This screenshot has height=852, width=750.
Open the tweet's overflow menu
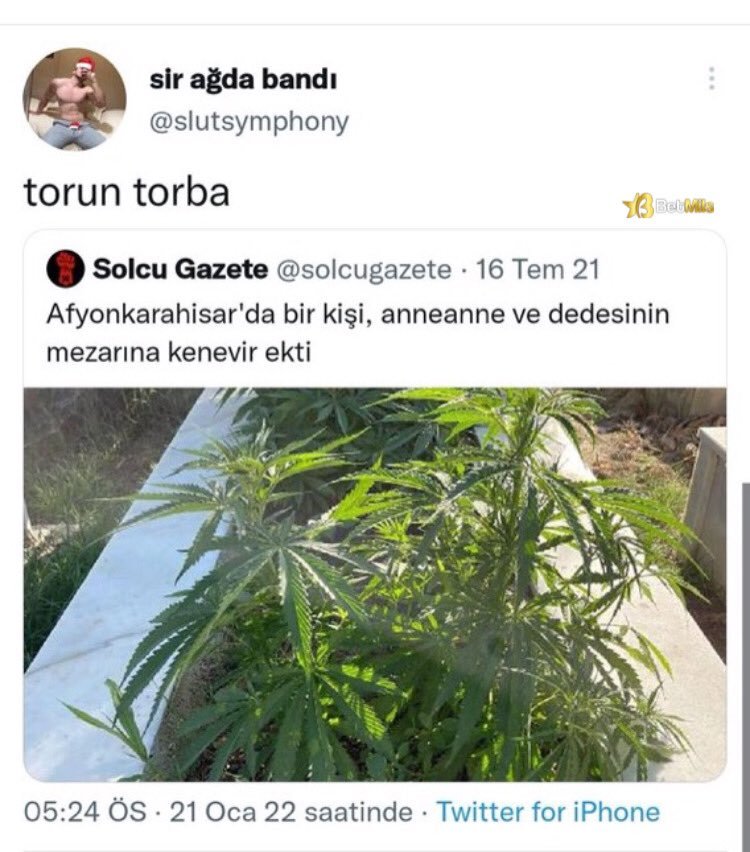tap(711, 79)
